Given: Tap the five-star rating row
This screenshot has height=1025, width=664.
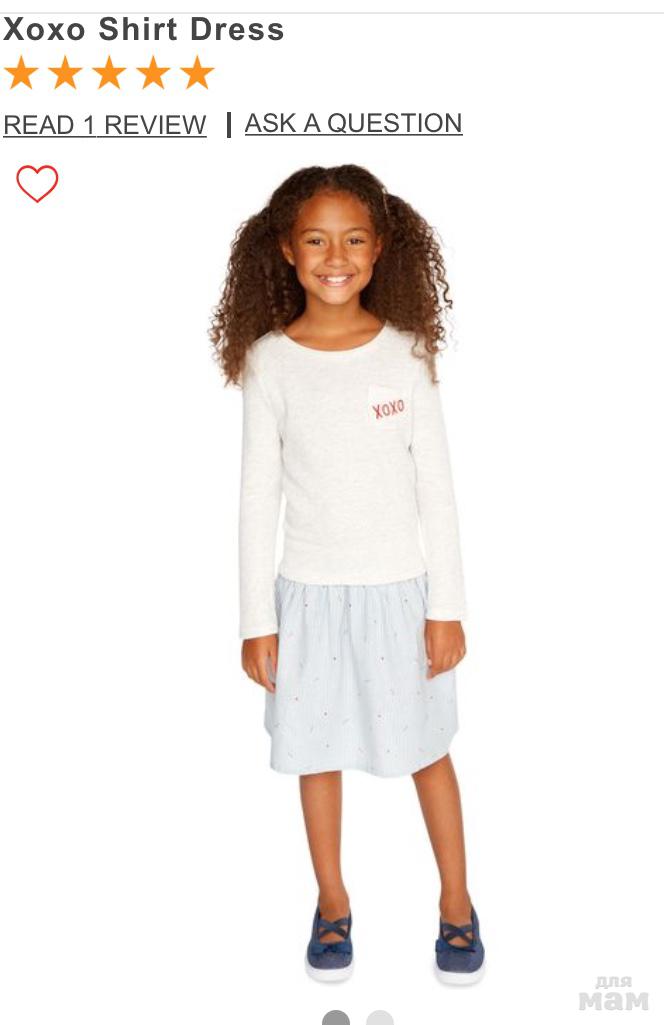Looking at the screenshot, I should click(109, 73).
